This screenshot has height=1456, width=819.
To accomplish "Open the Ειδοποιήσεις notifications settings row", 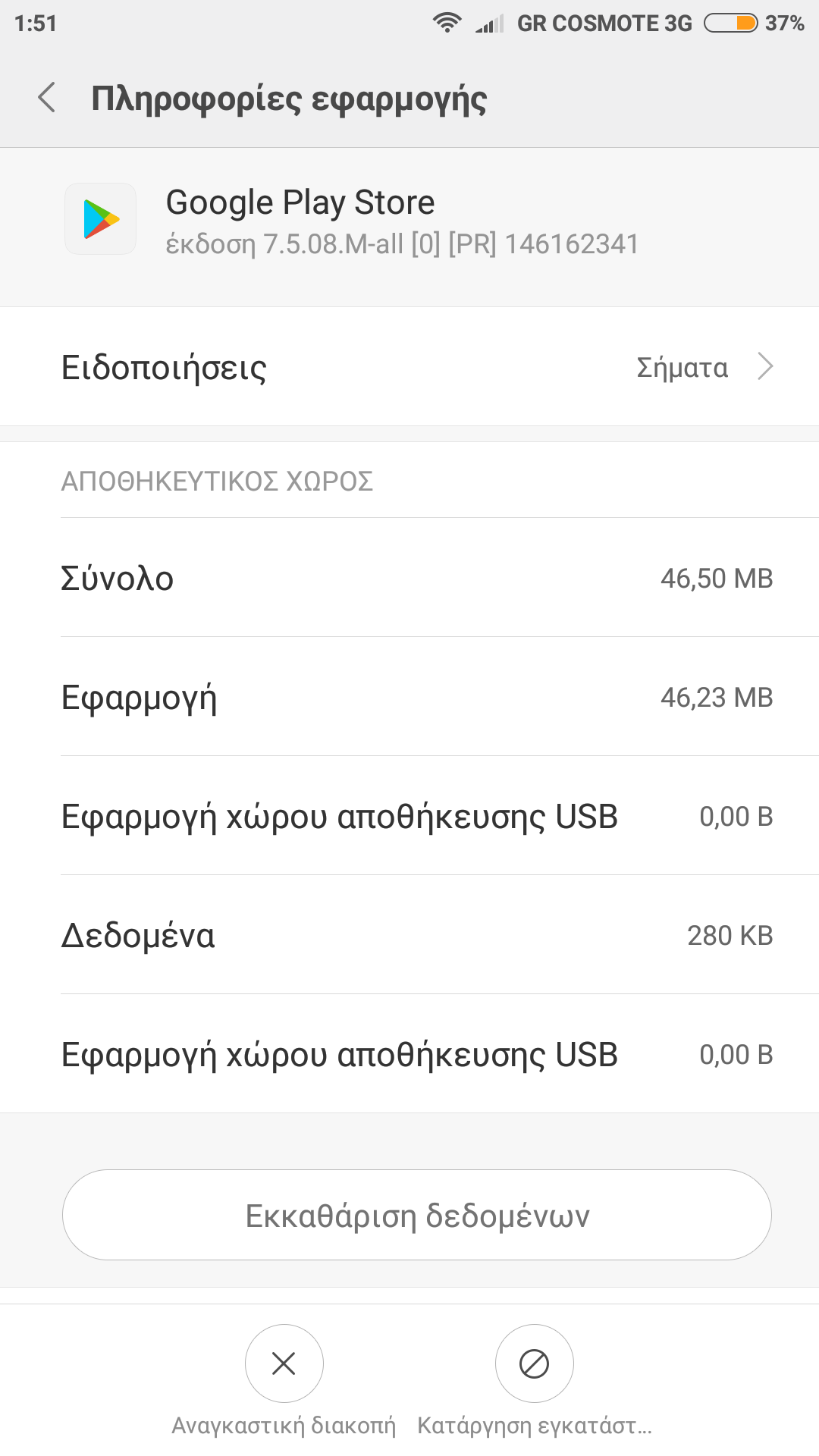I will [409, 367].
